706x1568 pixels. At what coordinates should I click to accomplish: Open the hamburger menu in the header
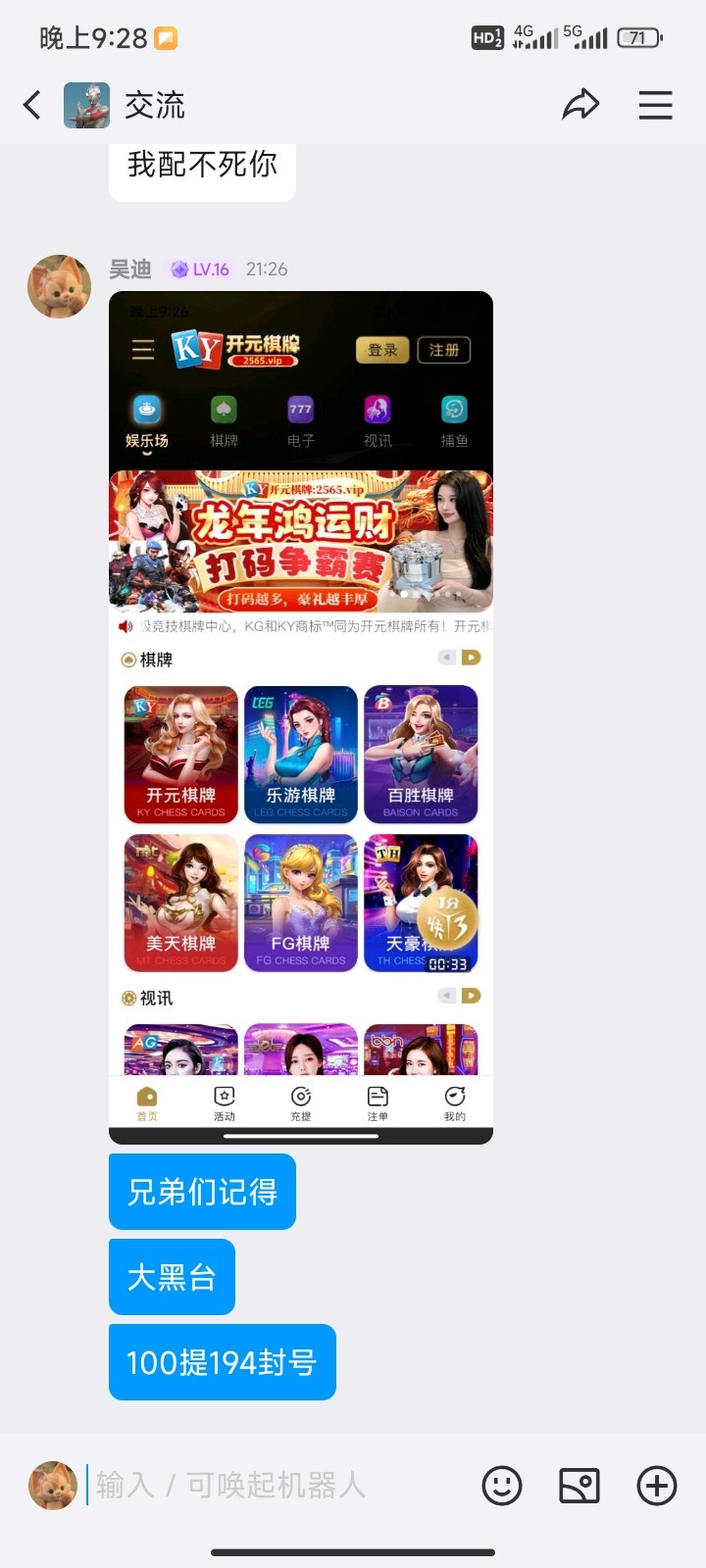pos(655,105)
